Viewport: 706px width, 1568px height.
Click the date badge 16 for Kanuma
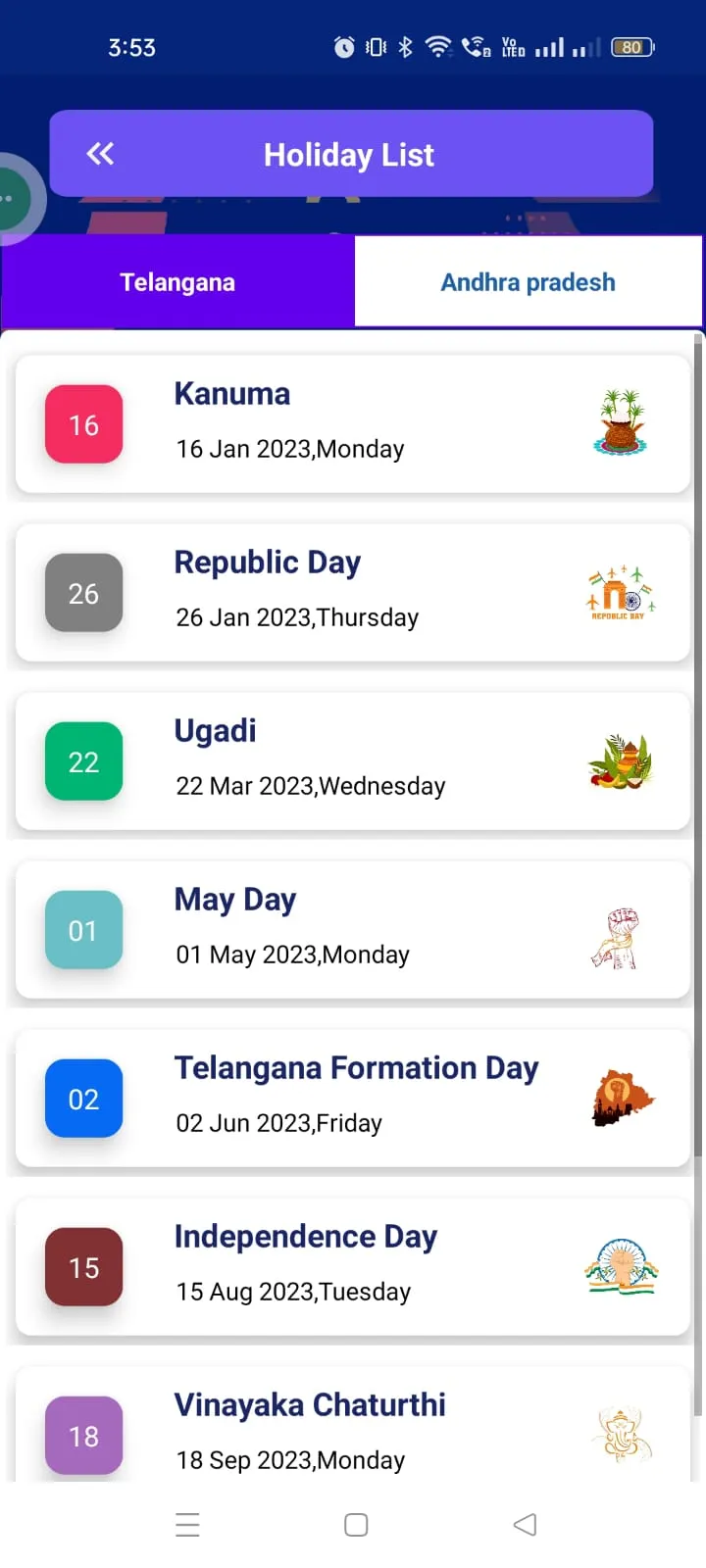tap(83, 424)
